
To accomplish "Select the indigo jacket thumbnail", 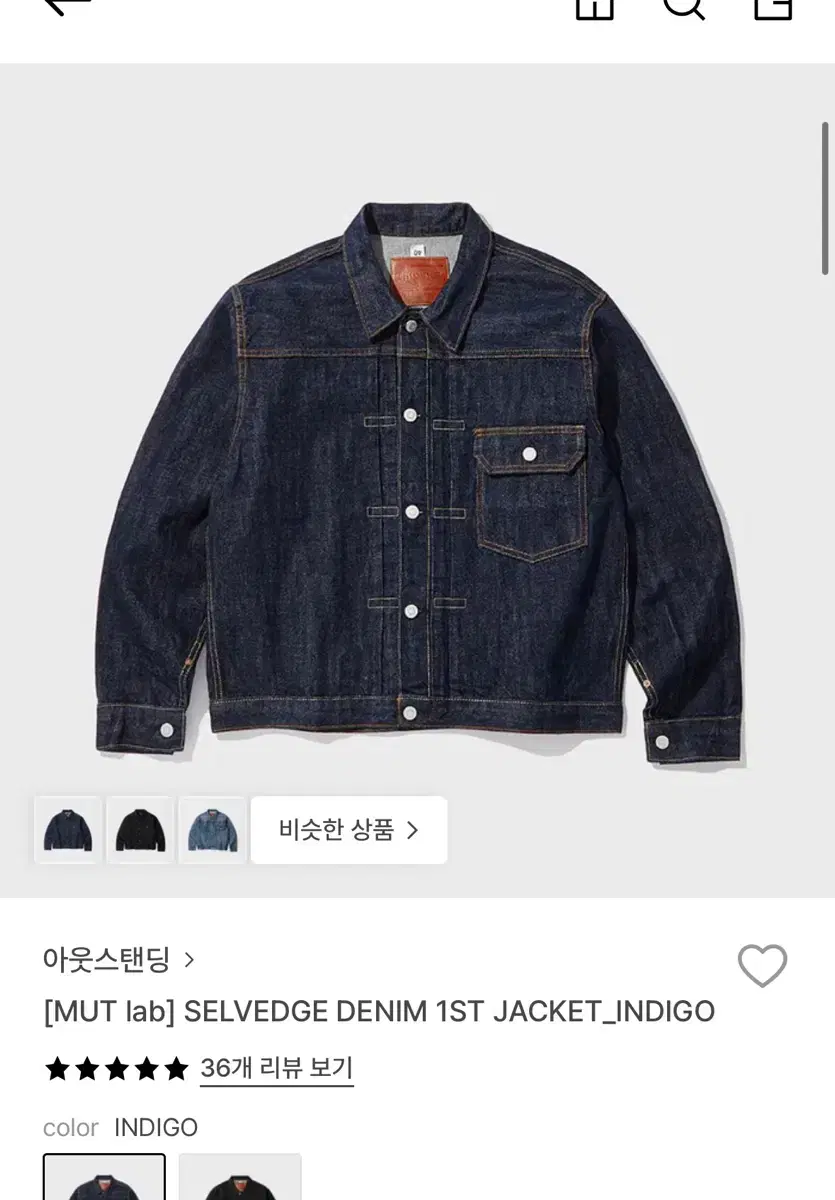I will point(67,829).
